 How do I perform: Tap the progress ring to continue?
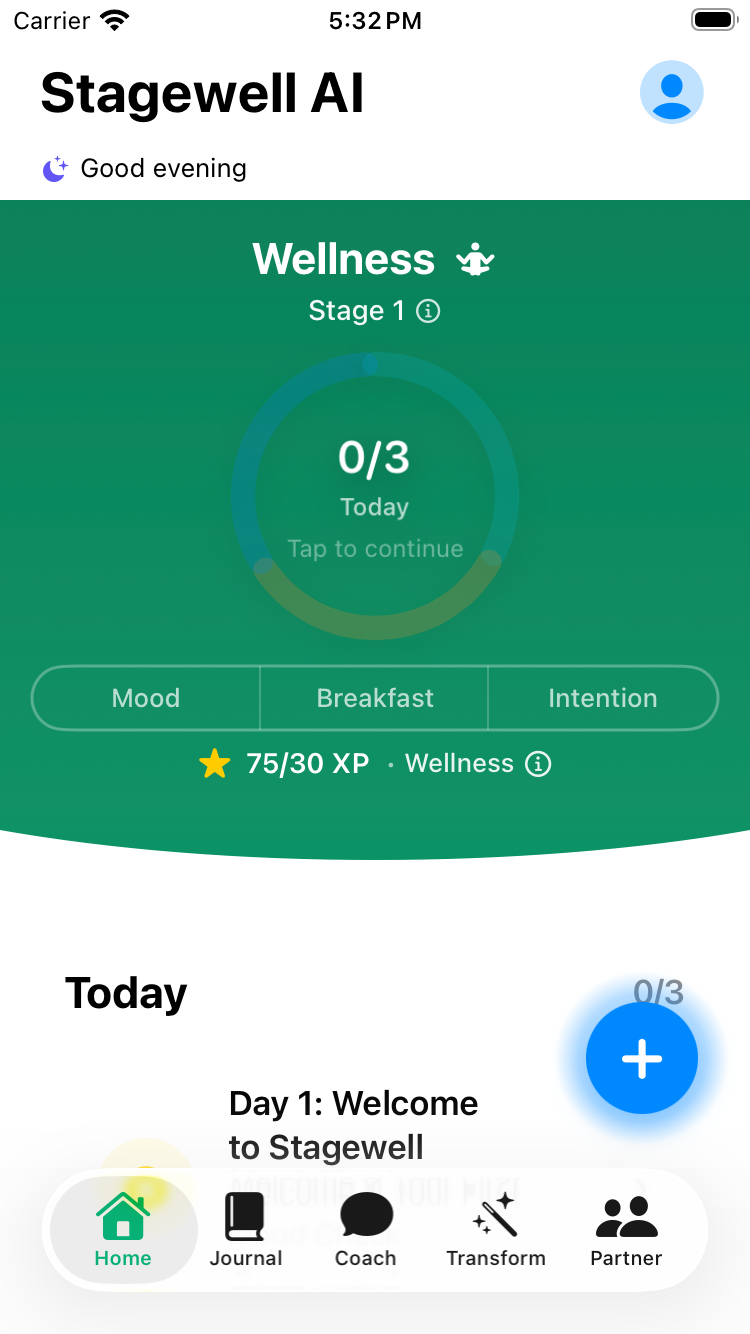(374, 493)
